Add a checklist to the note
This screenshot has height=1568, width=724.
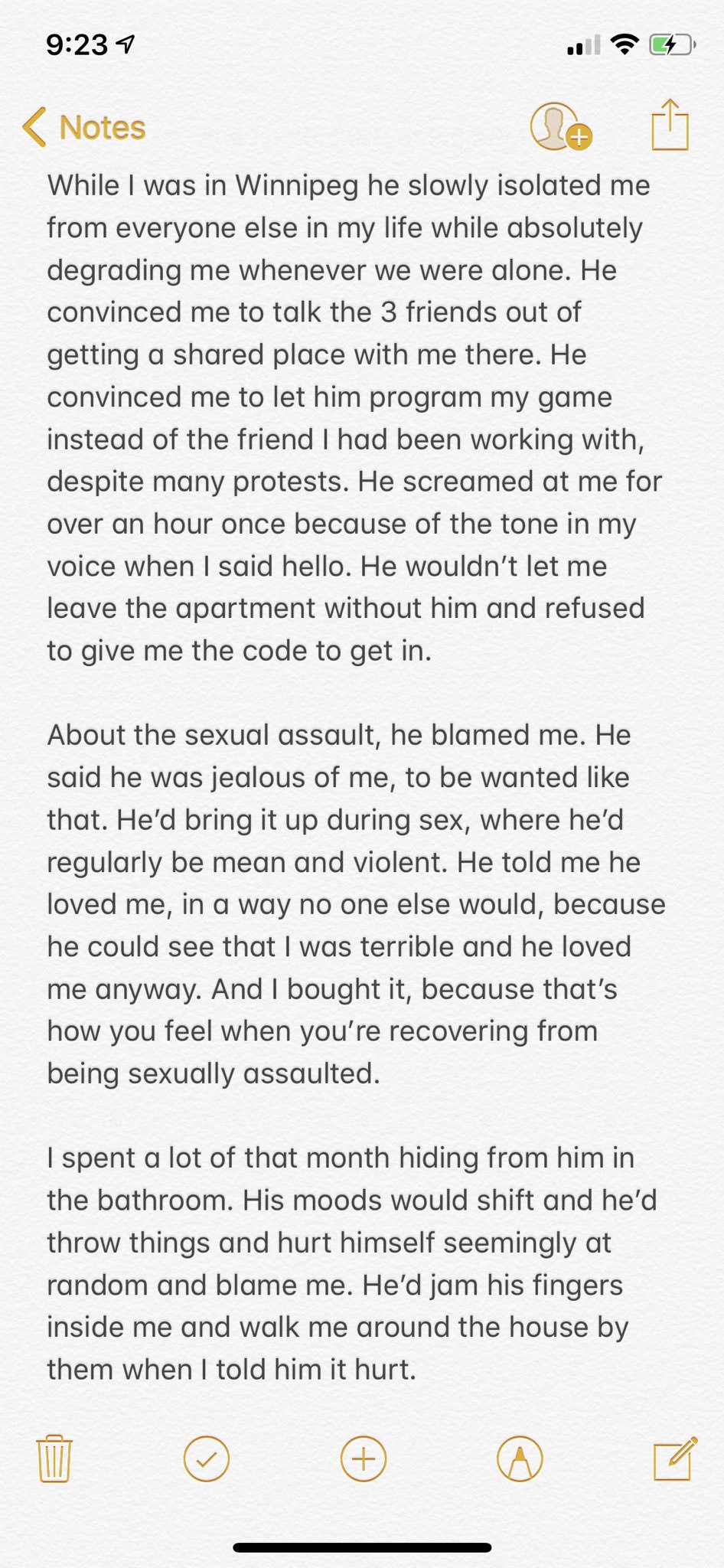pos(207,1459)
